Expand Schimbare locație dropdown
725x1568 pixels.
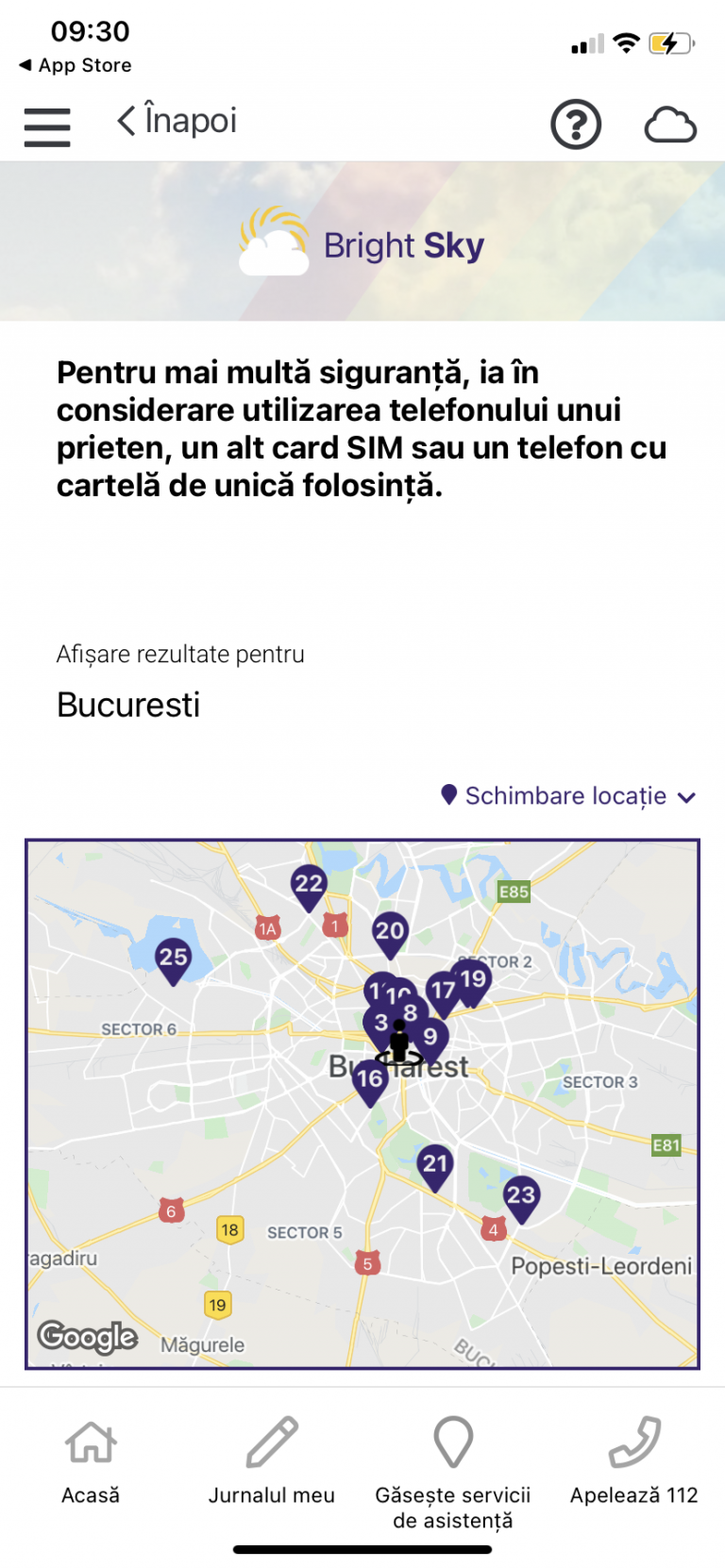(x=569, y=796)
